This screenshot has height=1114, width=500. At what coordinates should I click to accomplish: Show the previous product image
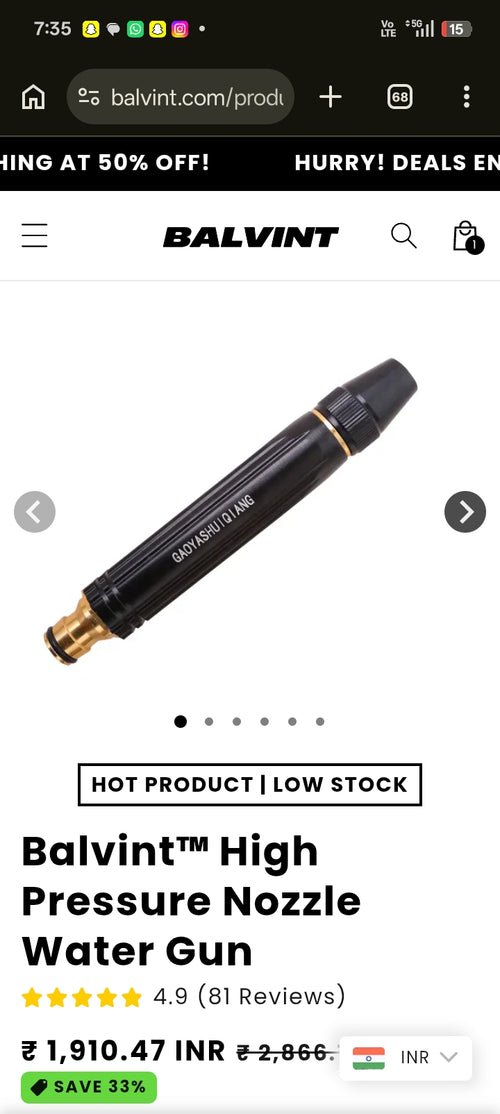35,512
